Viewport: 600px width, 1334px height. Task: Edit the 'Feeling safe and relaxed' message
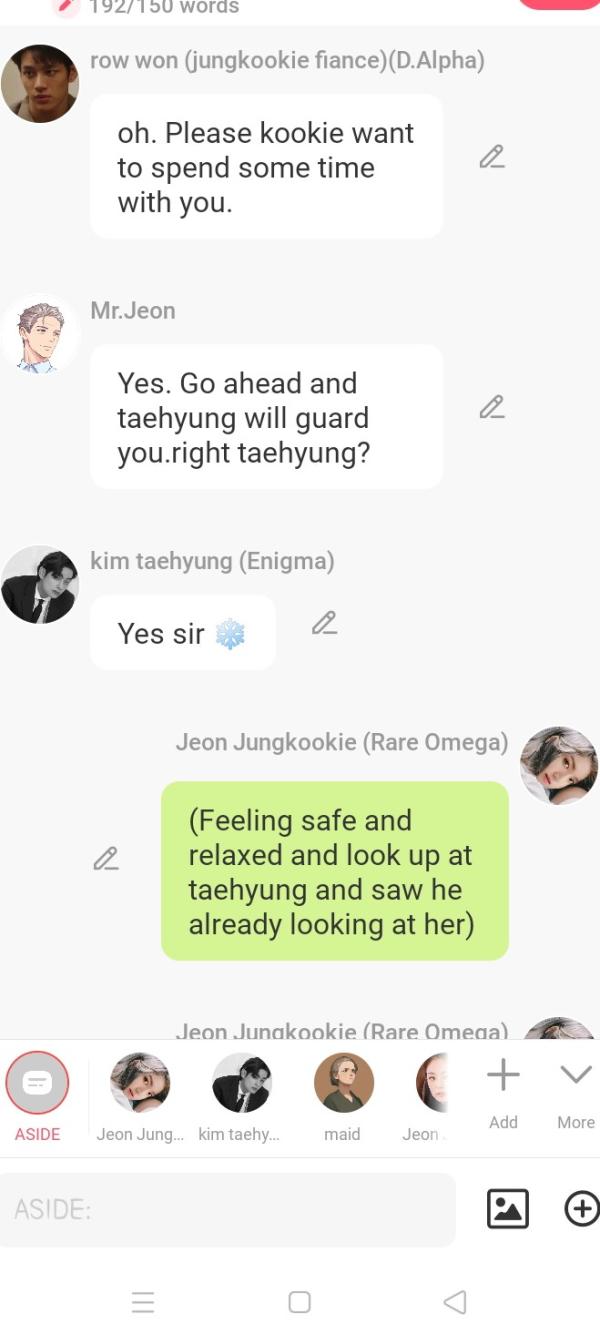pyautogui.click(x=106, y=858)
